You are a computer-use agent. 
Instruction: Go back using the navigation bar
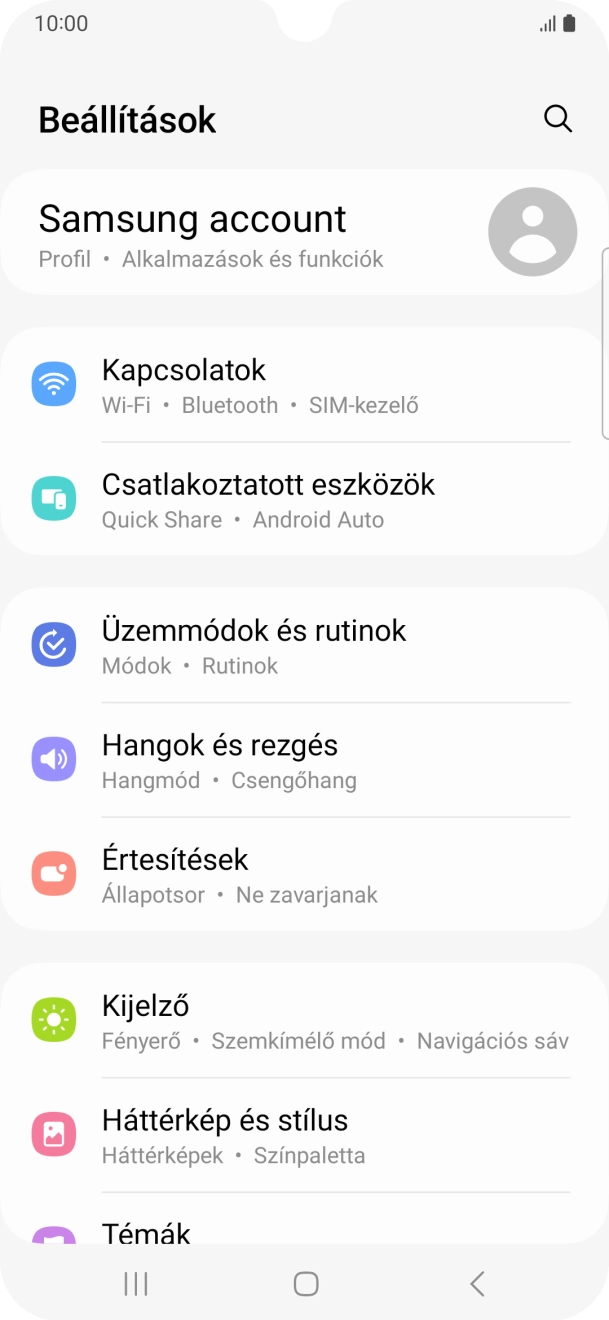click(x=477, y=1284)
